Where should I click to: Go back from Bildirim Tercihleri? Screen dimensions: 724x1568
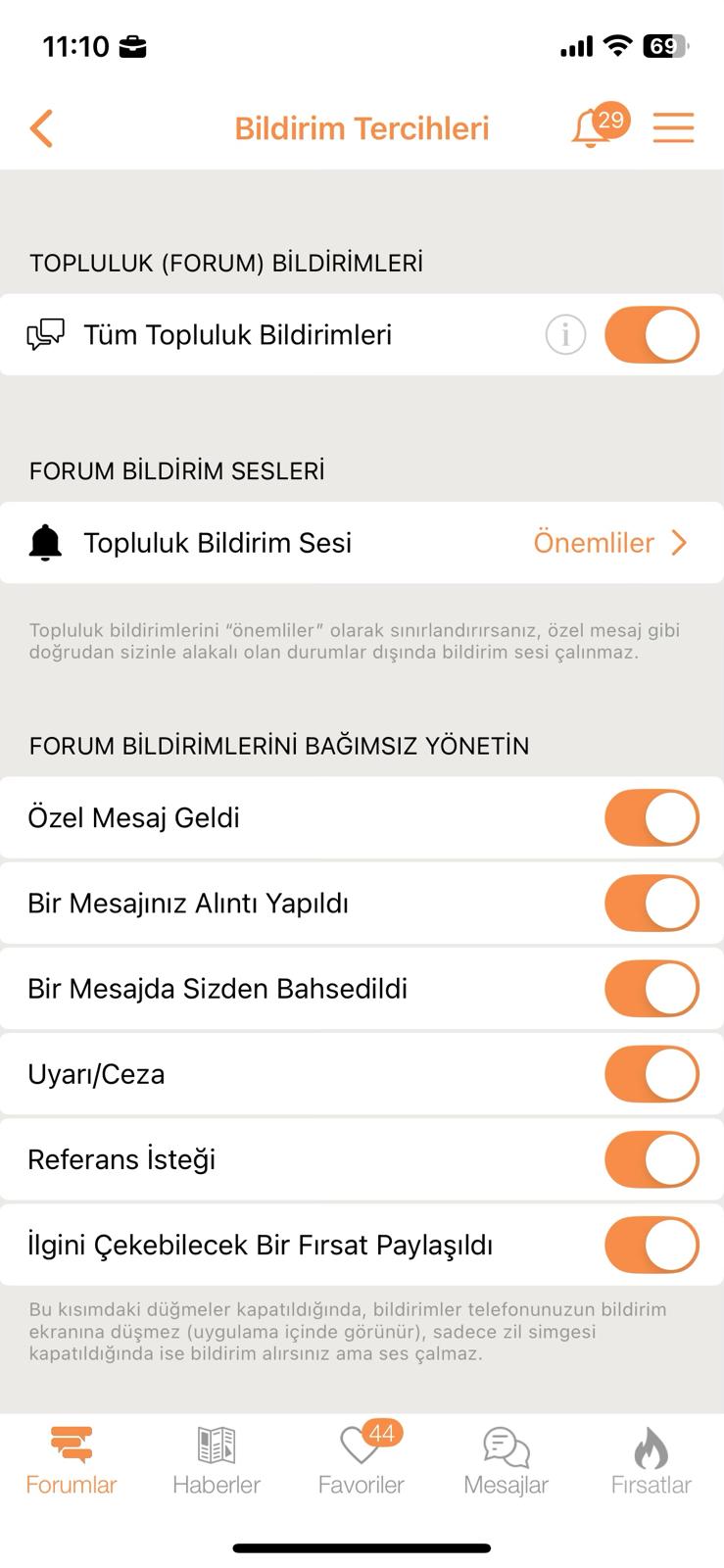pyautogui.click(x=41, y=128)
